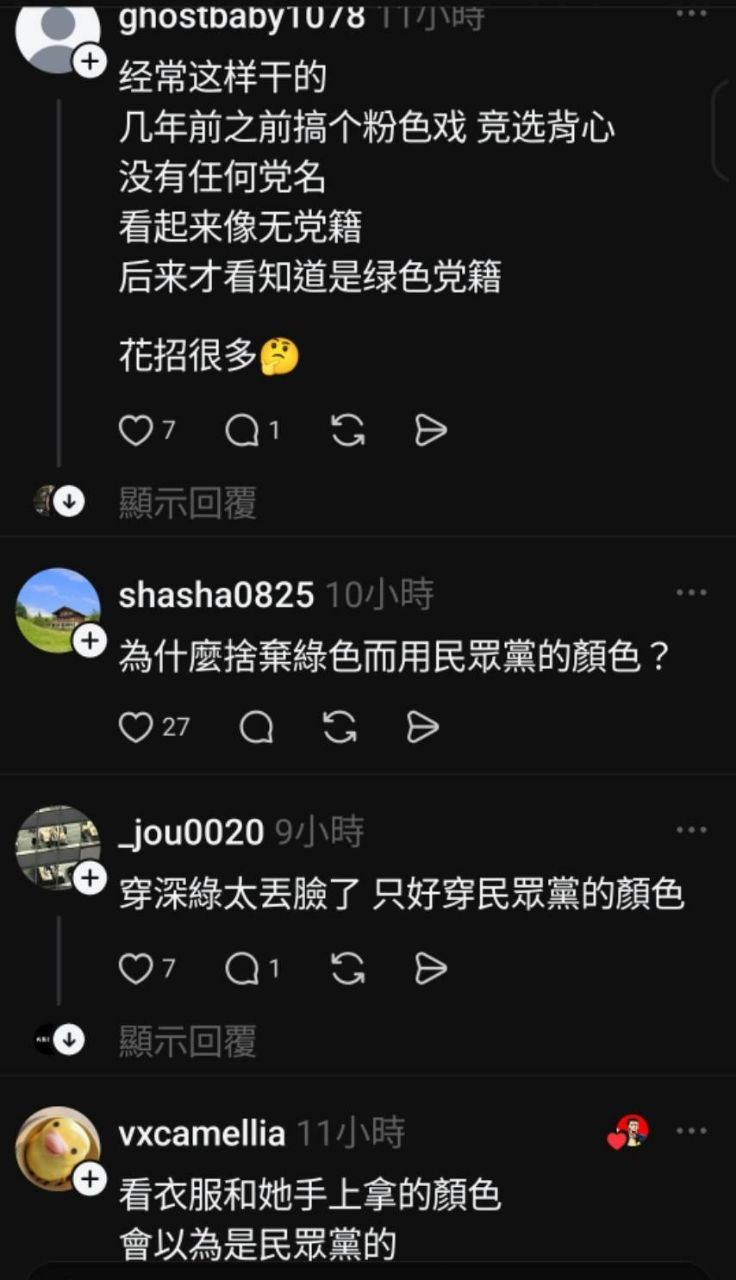
Task: Open overflow menu on _jou0020's comment
Action: 691,830
